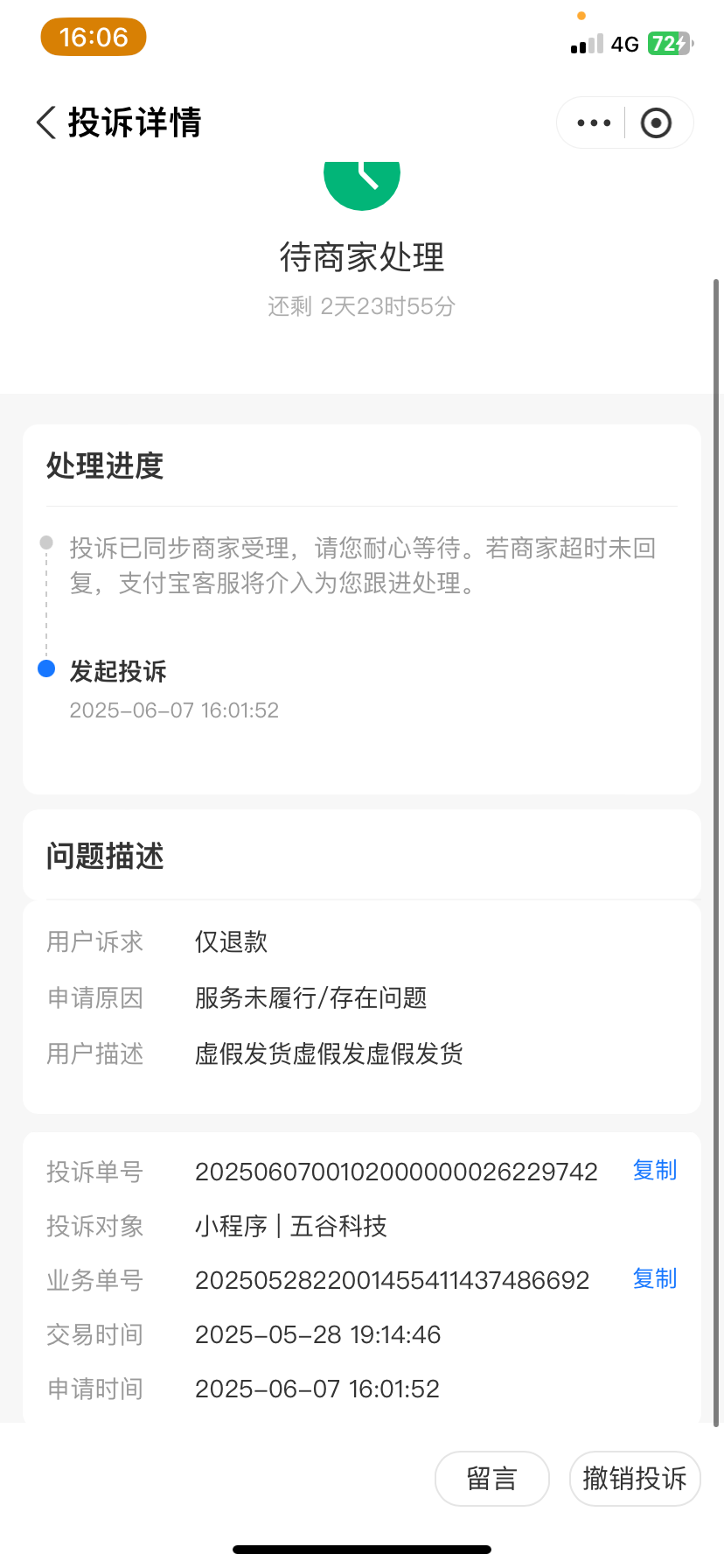Copy the 投诉单号 number
The width and height of the screenshot is (724, 1568).
click(654, 1170)
